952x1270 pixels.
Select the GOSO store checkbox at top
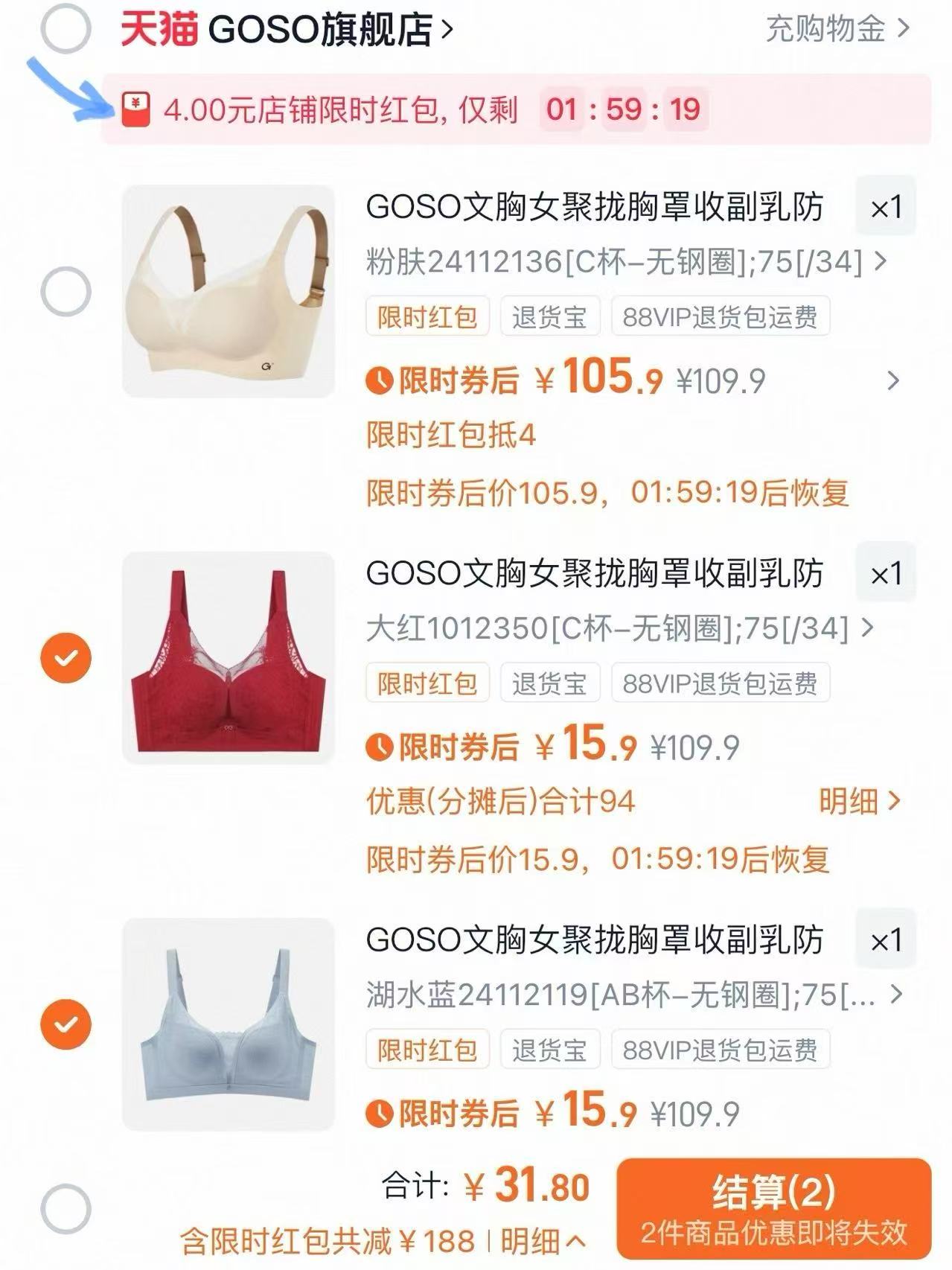point(68,30)
